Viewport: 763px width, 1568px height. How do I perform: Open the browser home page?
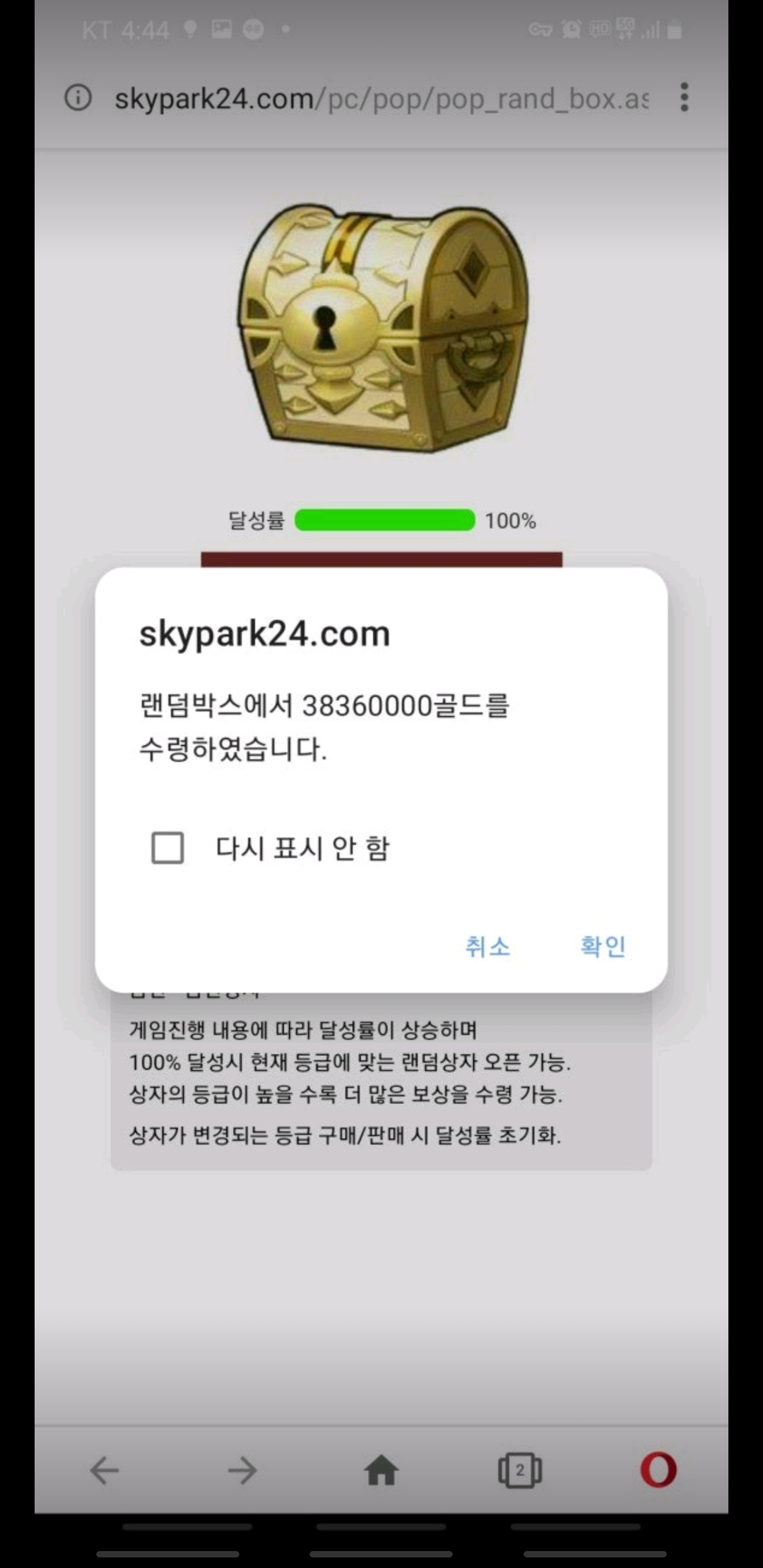(381, 1471)
